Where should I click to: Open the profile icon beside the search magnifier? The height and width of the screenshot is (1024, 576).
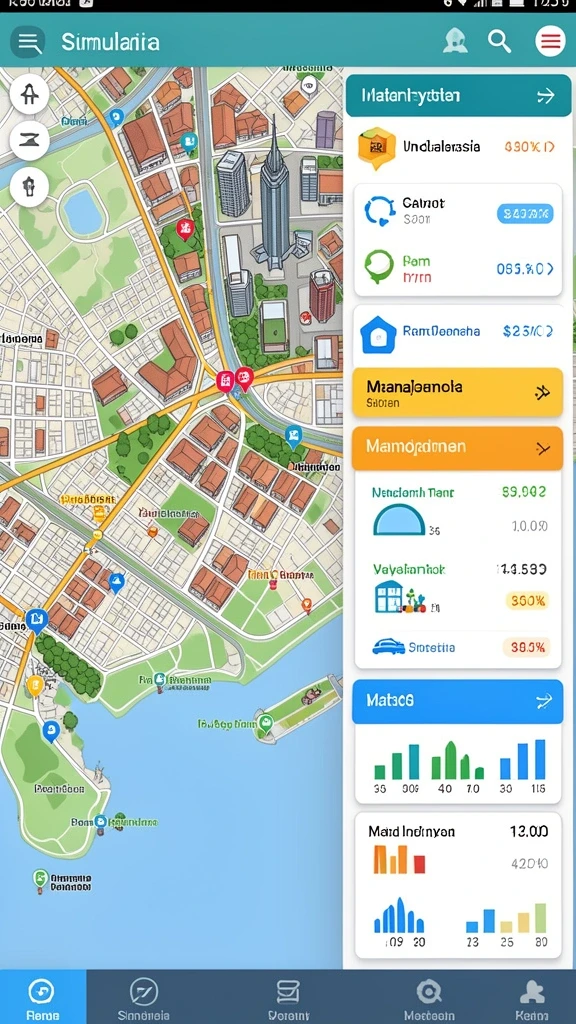pyautogui.click(x=455, y=42)
